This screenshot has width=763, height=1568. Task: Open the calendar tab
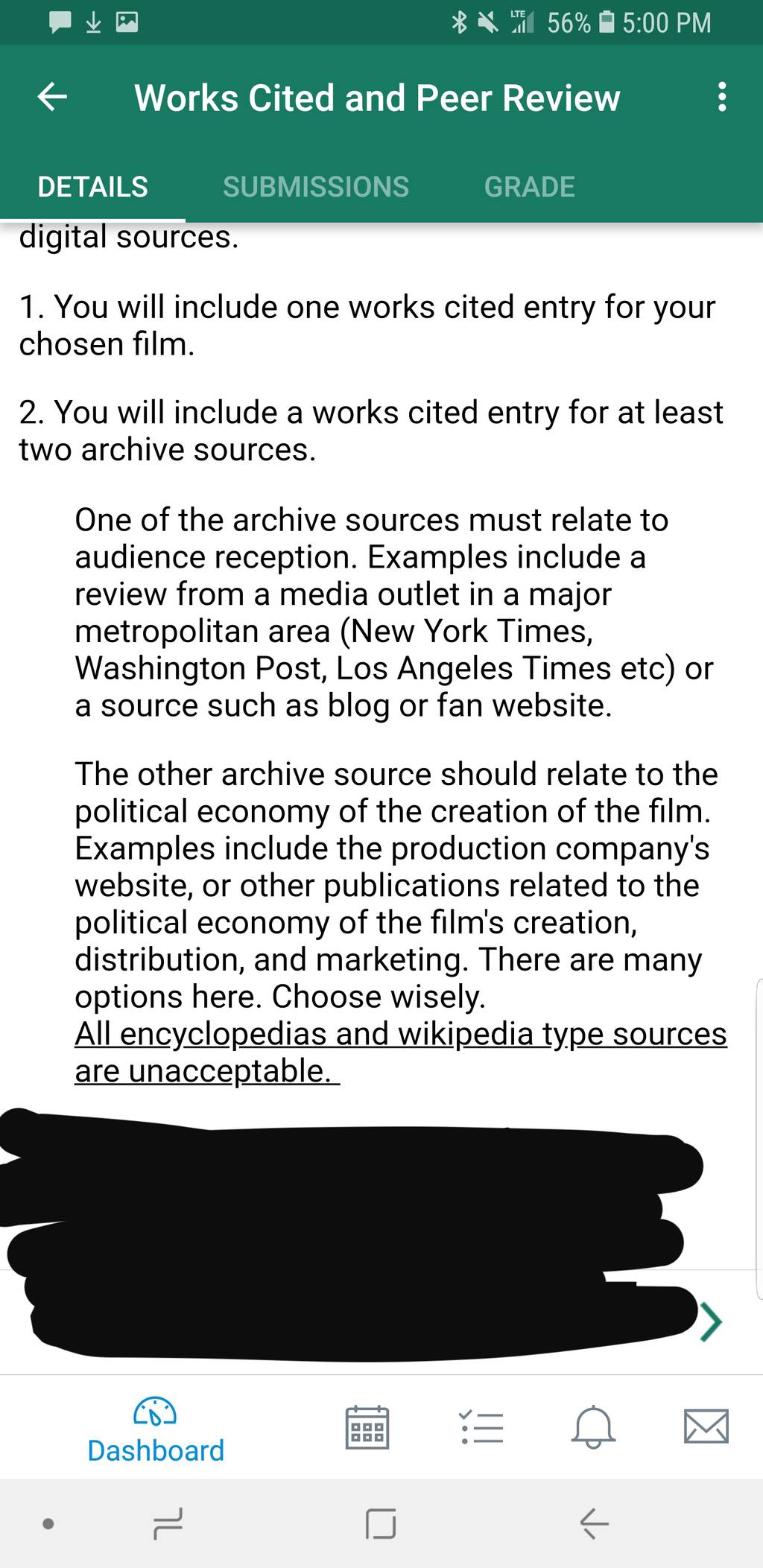367,1426
